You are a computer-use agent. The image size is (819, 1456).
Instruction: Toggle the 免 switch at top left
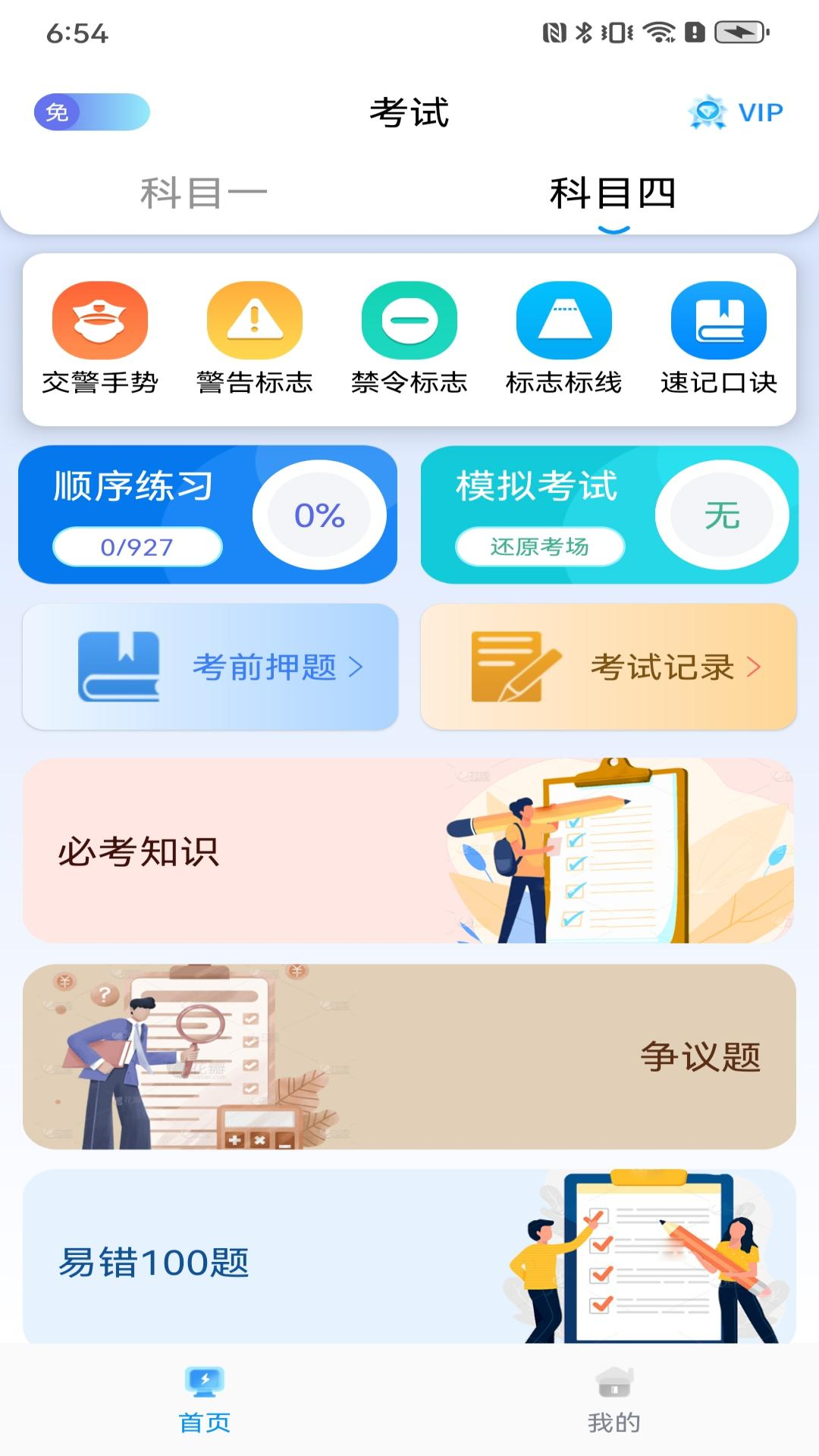89,112
